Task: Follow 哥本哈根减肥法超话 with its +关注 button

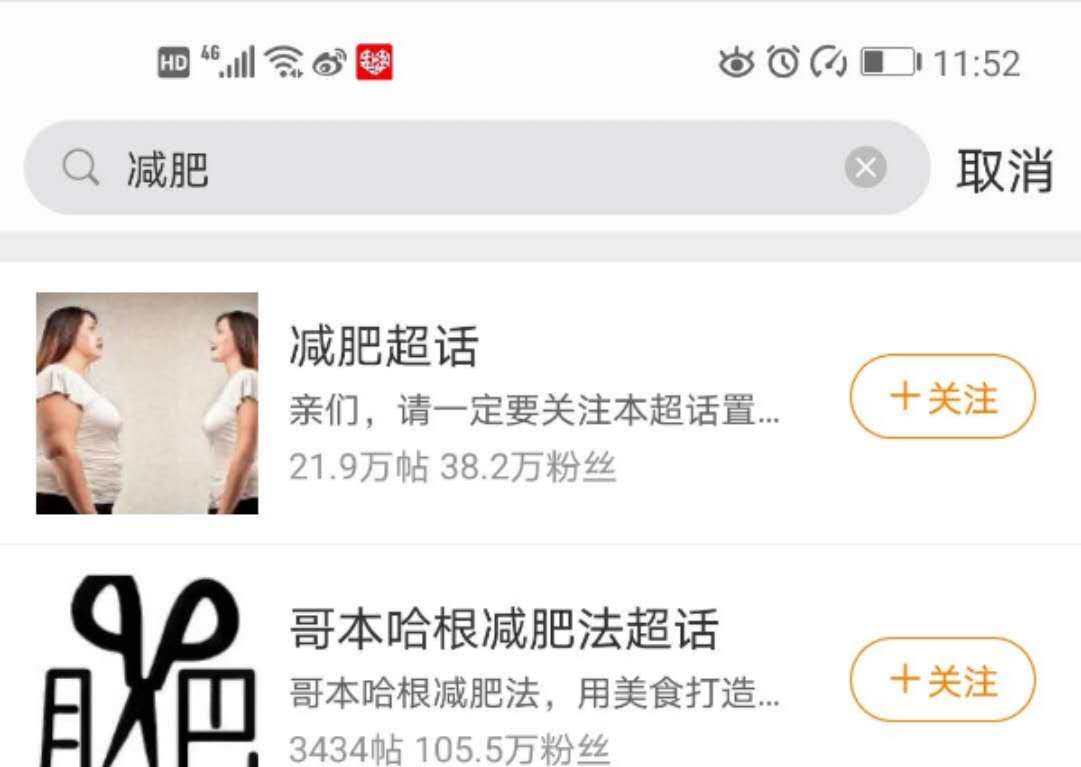Action: [x=942, y=680]
